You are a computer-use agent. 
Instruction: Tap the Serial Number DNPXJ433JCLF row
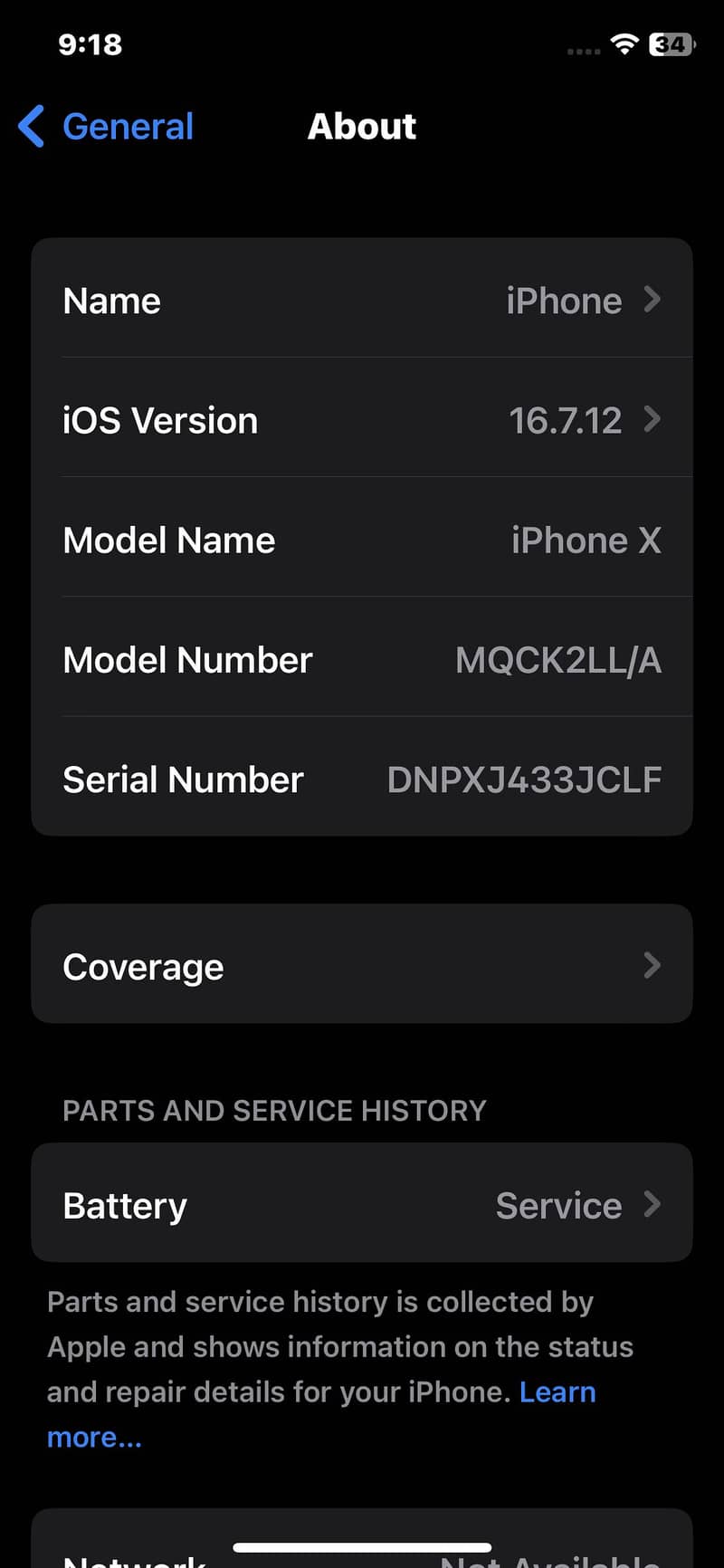pyautogui.click(x=362, y=779)
